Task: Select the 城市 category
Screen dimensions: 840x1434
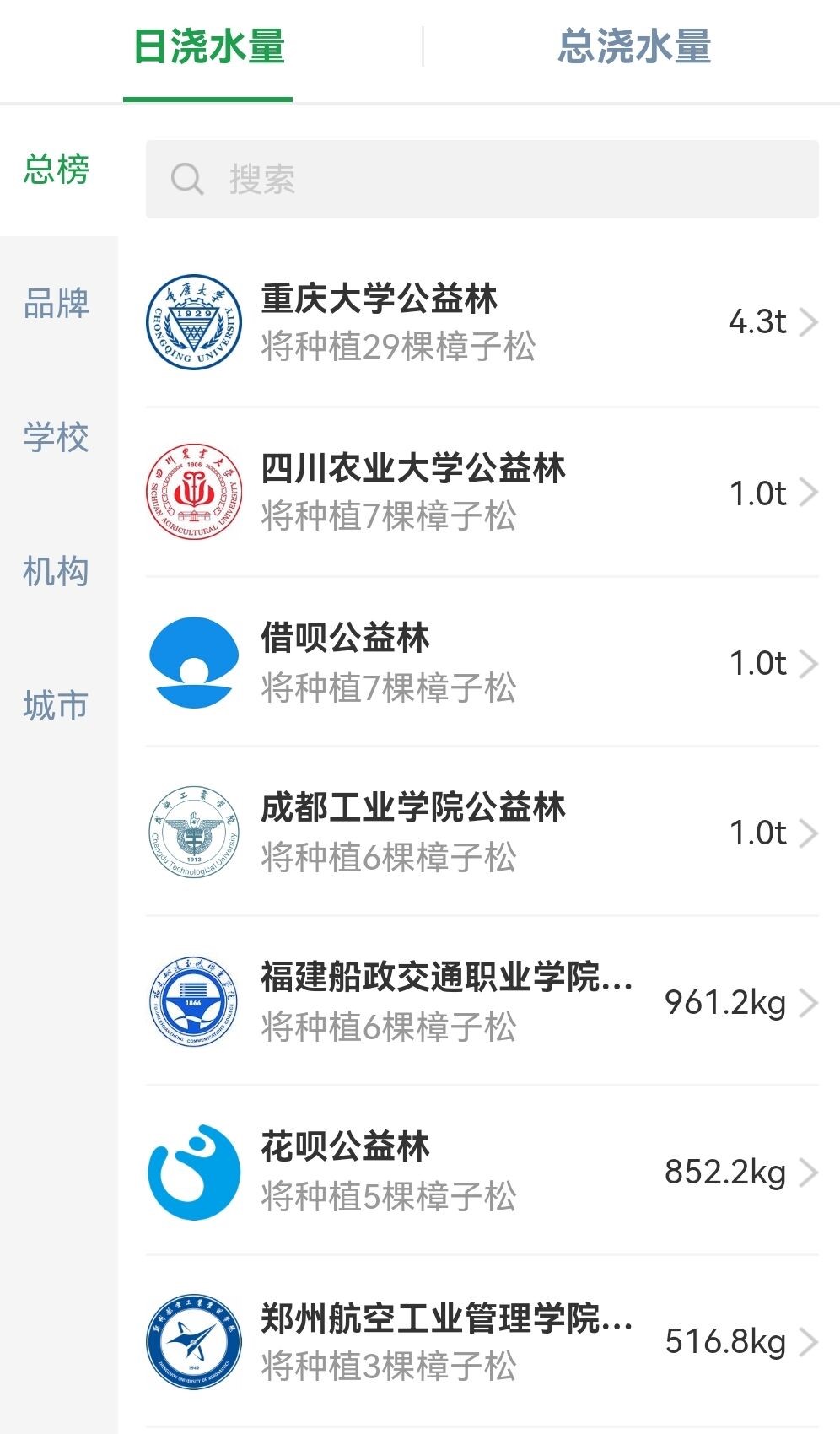Action: coord(57,705)
